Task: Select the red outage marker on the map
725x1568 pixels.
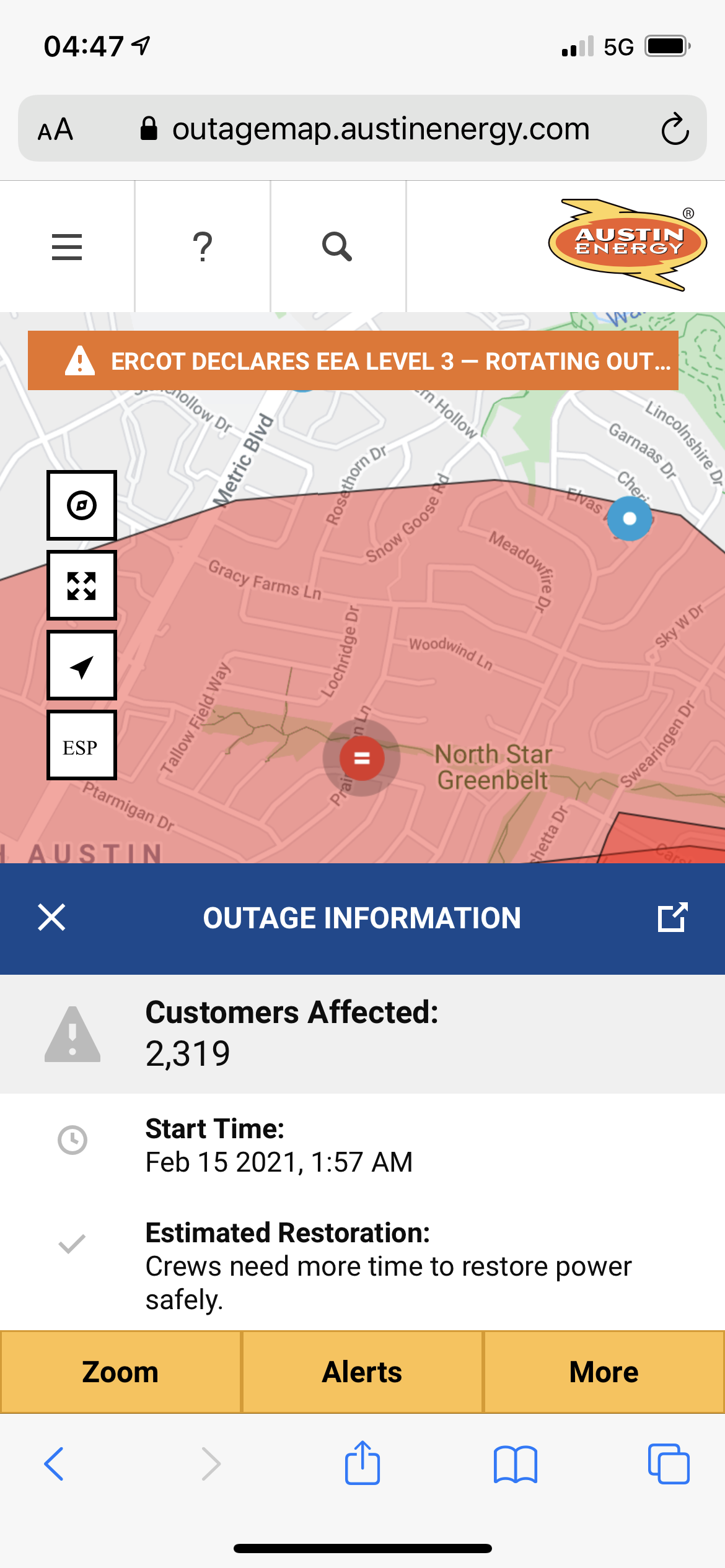Action: point(362,757)
